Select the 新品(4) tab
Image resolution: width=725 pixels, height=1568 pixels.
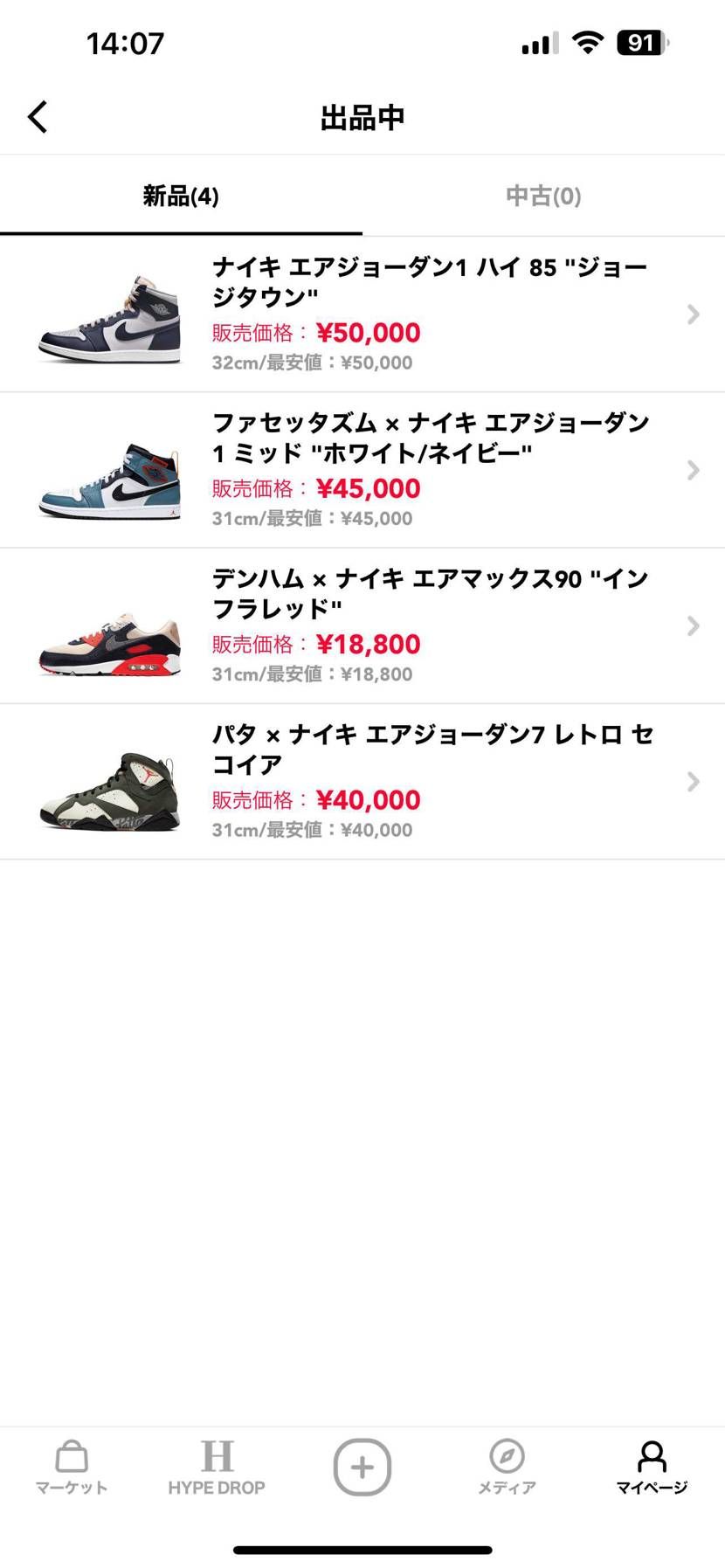(181, 196)
